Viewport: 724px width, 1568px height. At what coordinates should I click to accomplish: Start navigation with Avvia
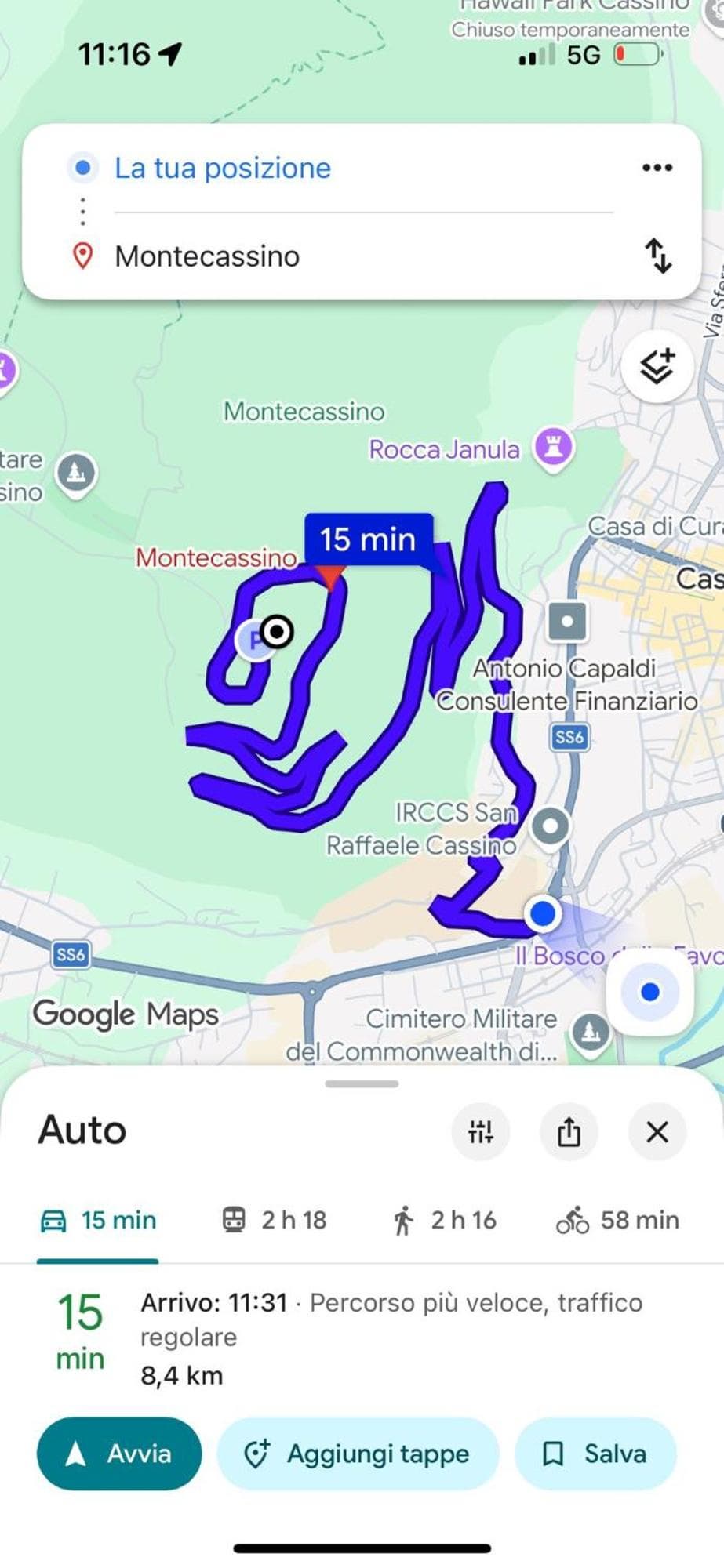point(119,1454)
